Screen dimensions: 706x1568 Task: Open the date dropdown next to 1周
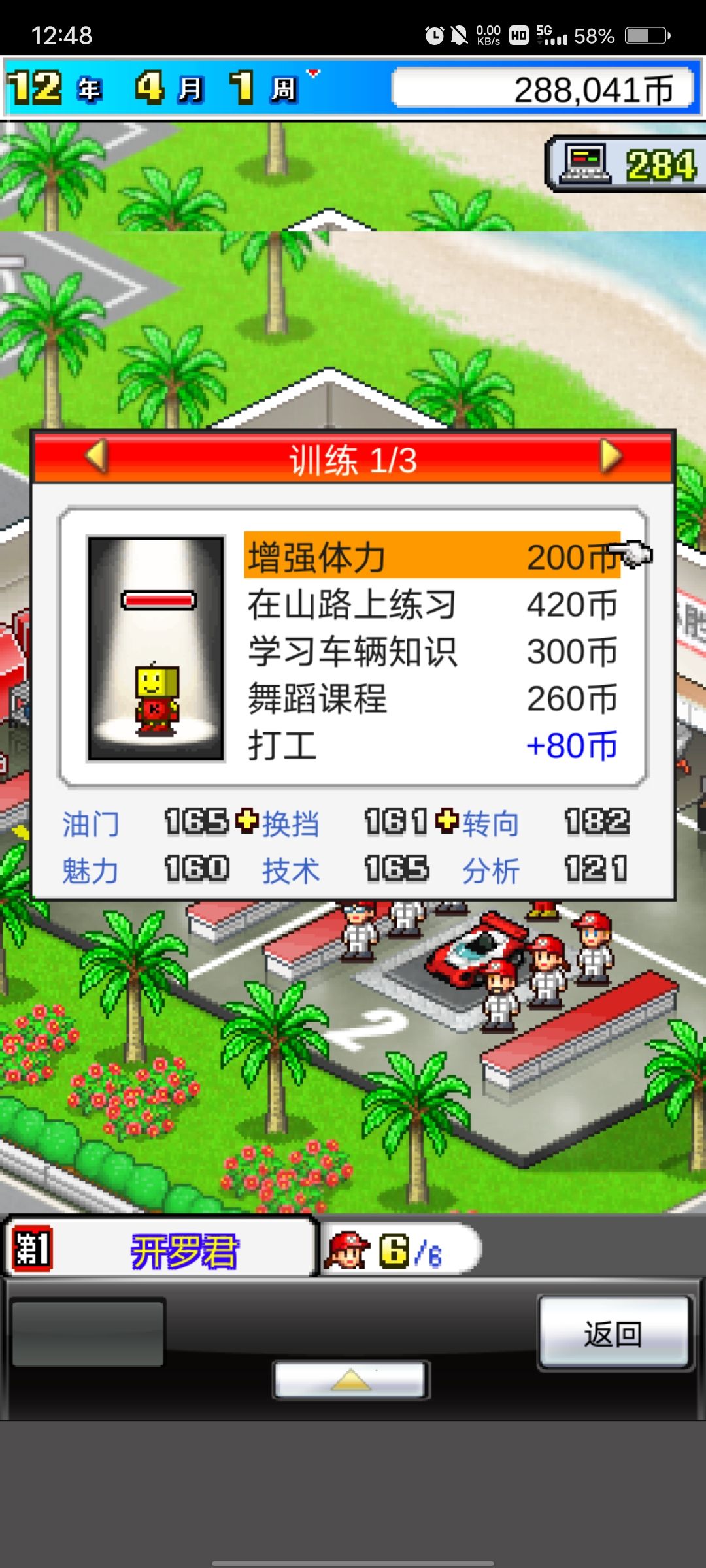314,72
